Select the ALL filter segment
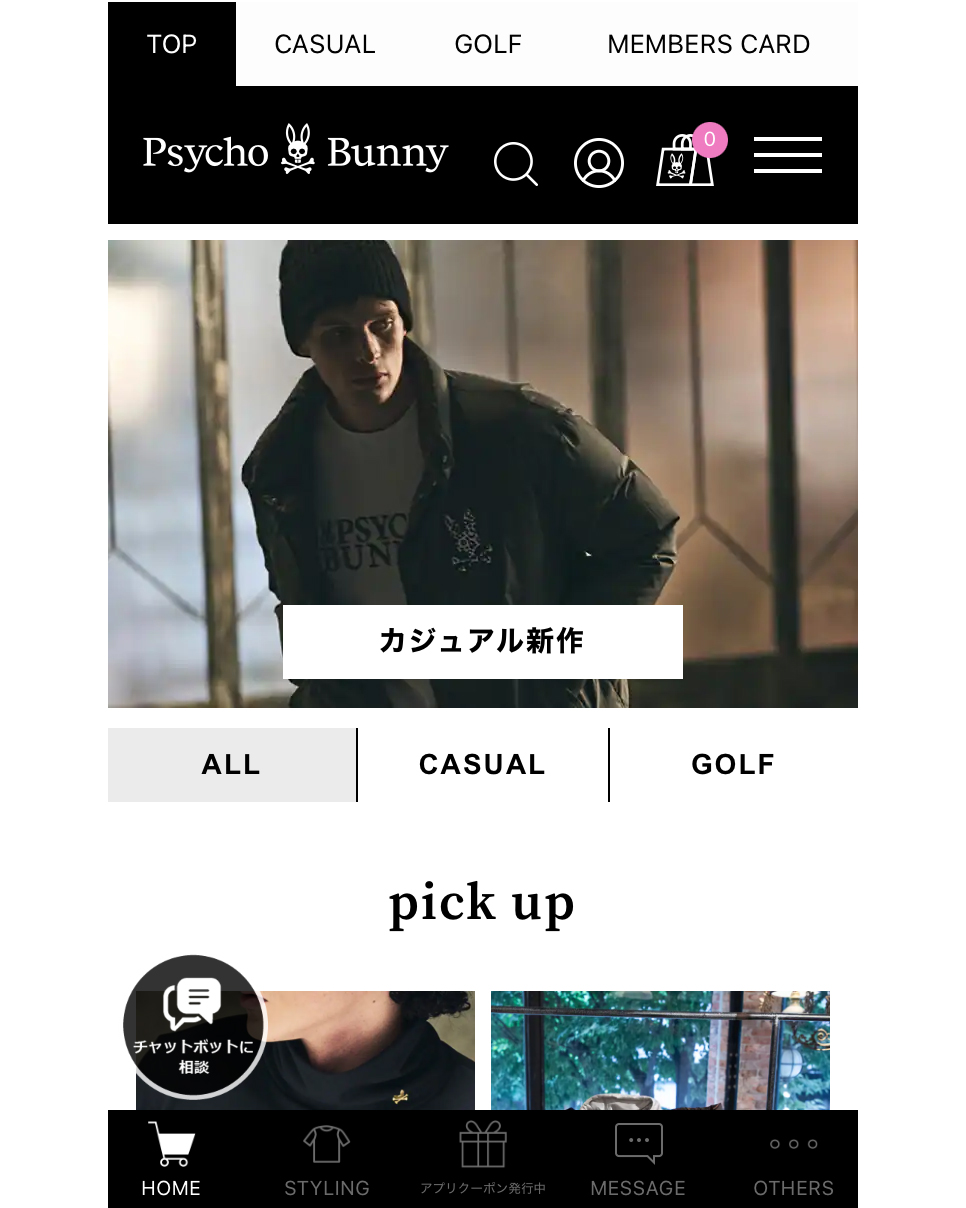The height and width of the screenshot is (1208, 966). [231, 765]
